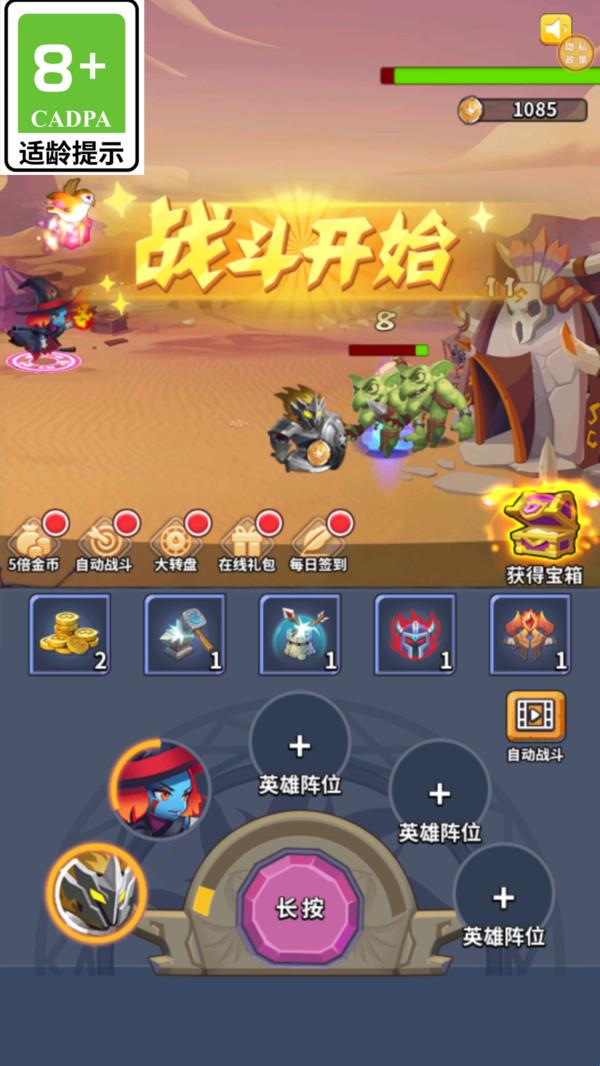This screenshot has height=1066, width=600.
Task: Select the red helmet item card
Action: click(x=415, y=634)
